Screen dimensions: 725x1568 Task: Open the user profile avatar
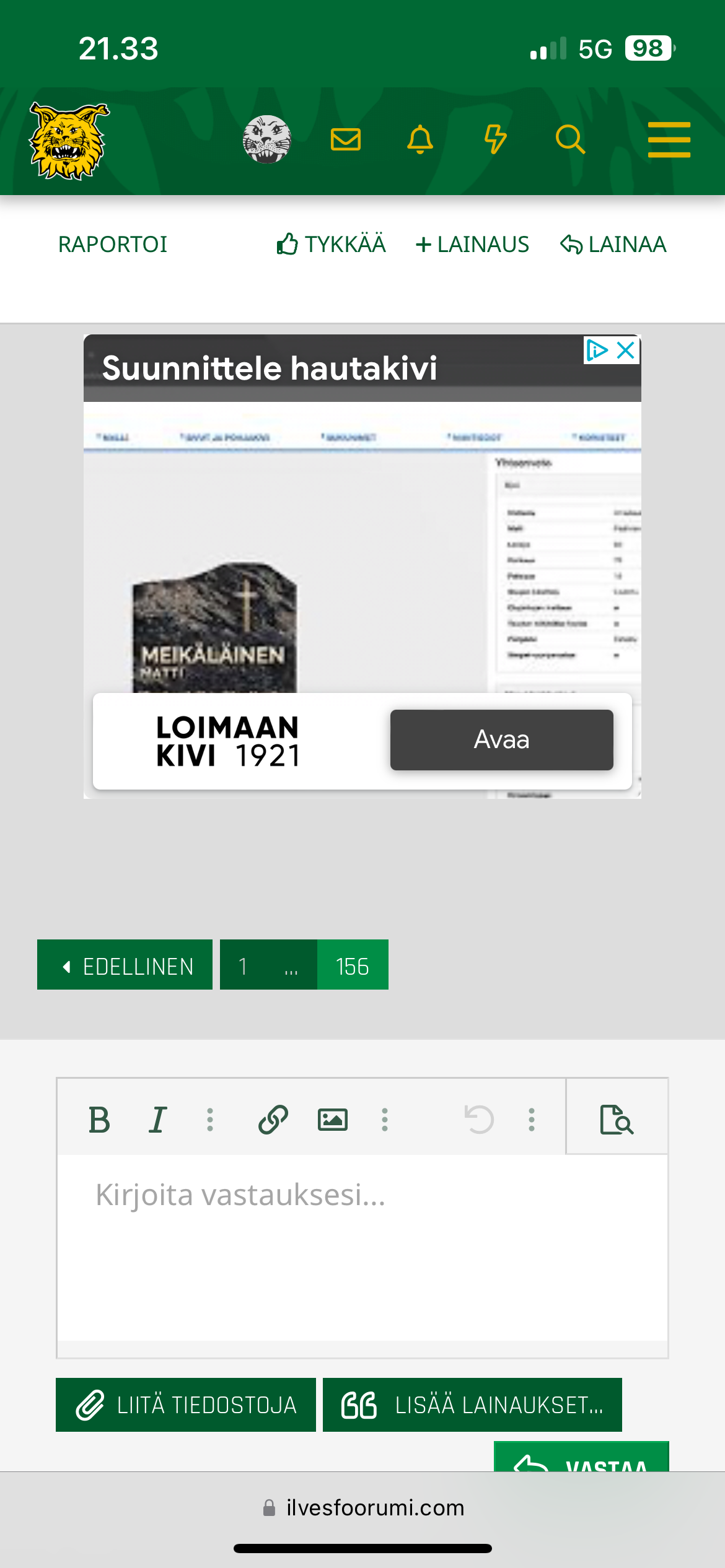[x=267, y=139]
